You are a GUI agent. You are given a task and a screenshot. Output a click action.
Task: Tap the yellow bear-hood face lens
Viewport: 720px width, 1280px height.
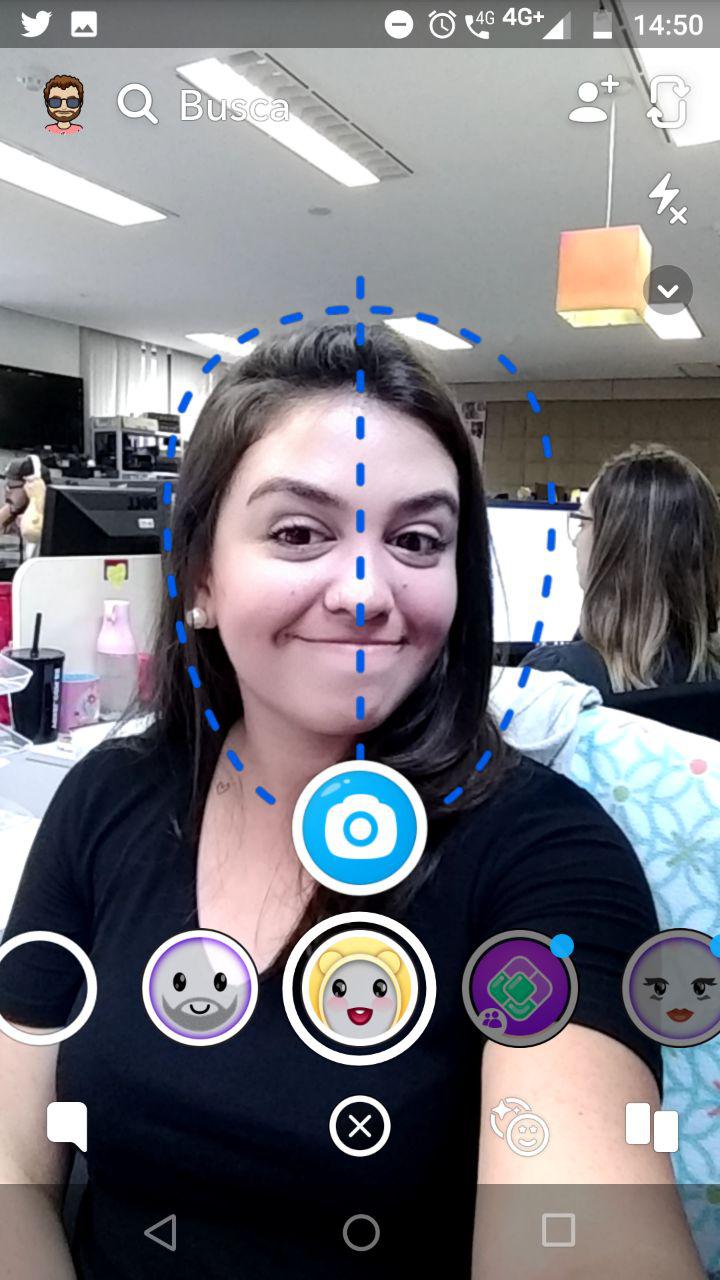coord(360,988)
